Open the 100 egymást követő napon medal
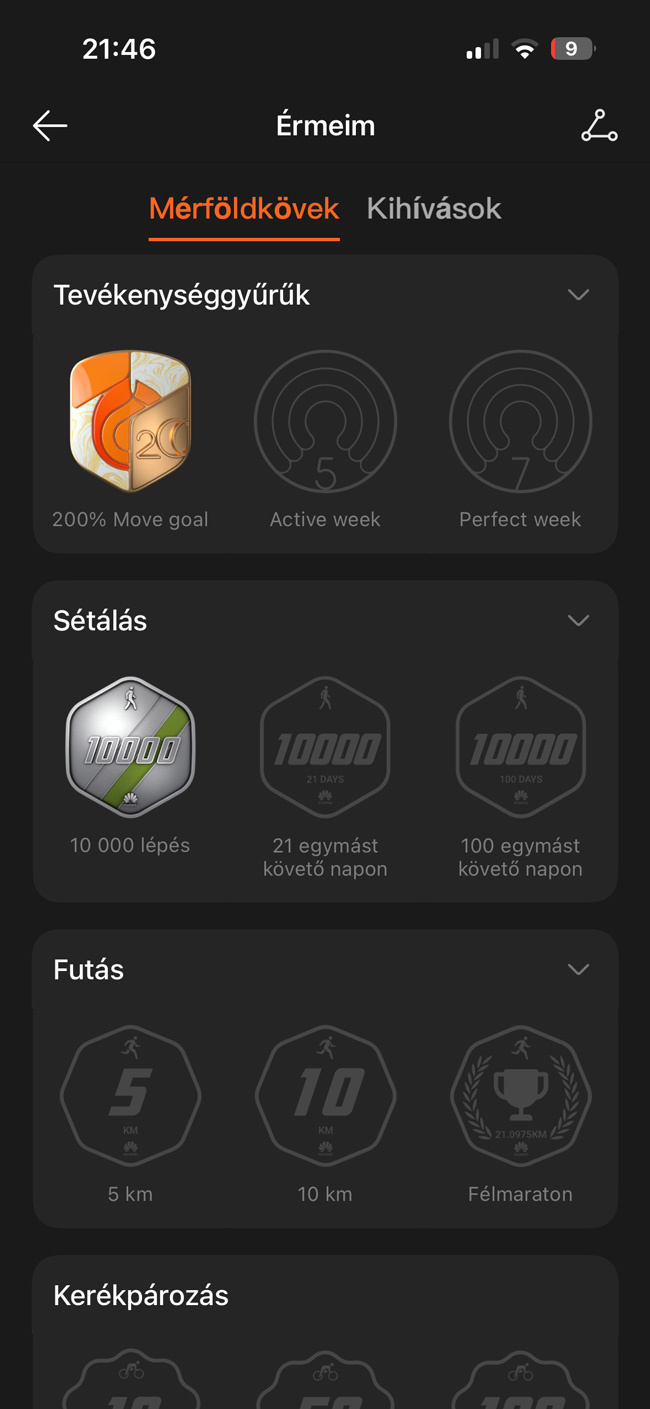 520,748
